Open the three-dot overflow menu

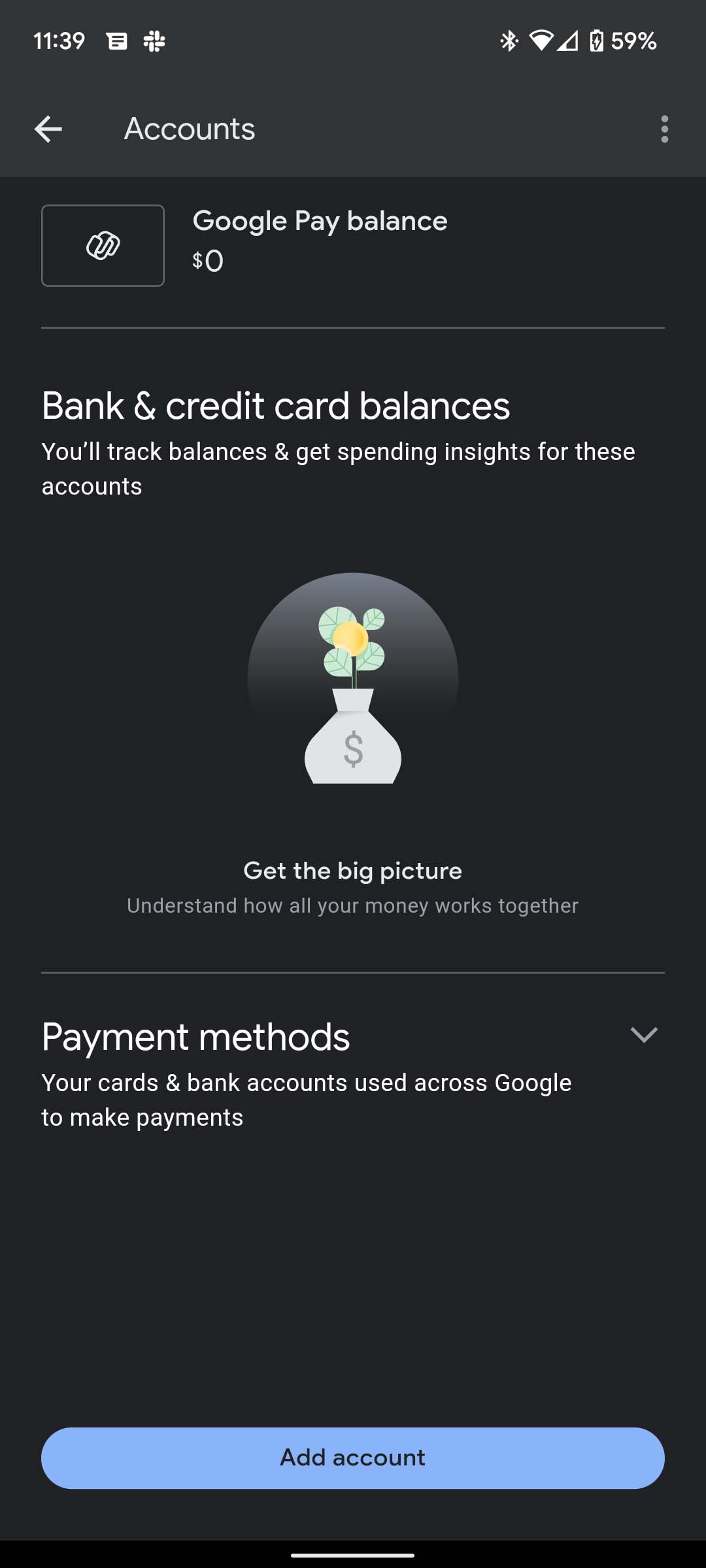[x=664, y=128]
